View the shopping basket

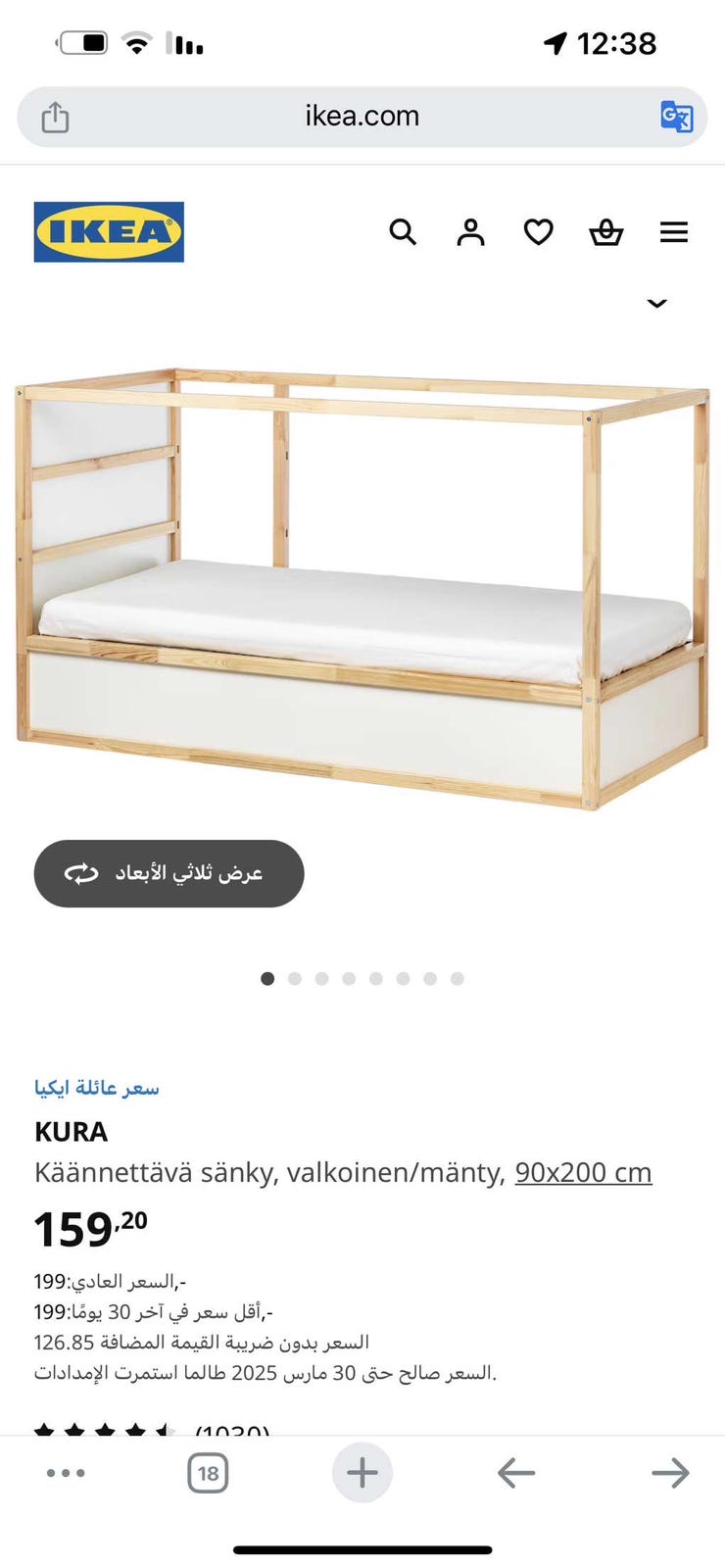coord(605,232)
